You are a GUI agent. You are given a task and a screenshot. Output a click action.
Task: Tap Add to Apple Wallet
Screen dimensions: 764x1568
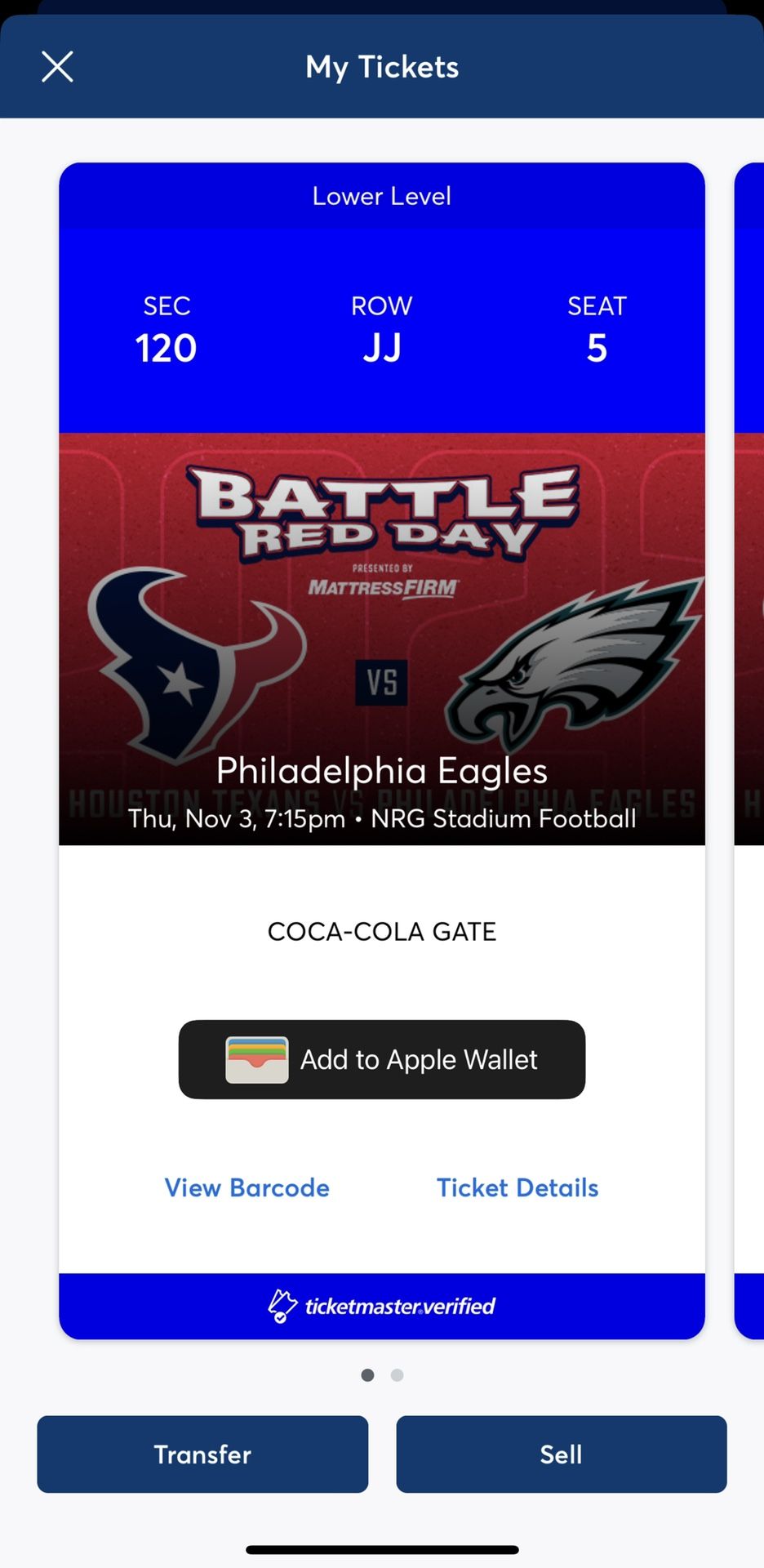pos(381,1059)
